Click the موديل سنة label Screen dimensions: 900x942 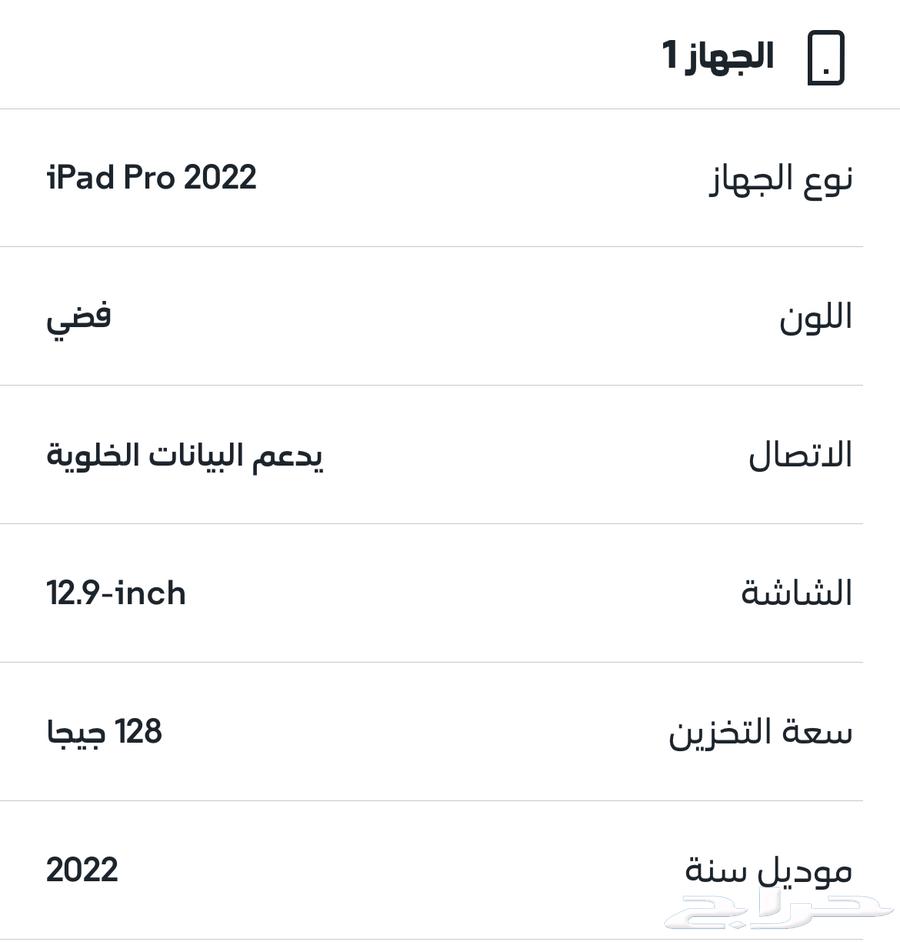[x=767, y=871]
